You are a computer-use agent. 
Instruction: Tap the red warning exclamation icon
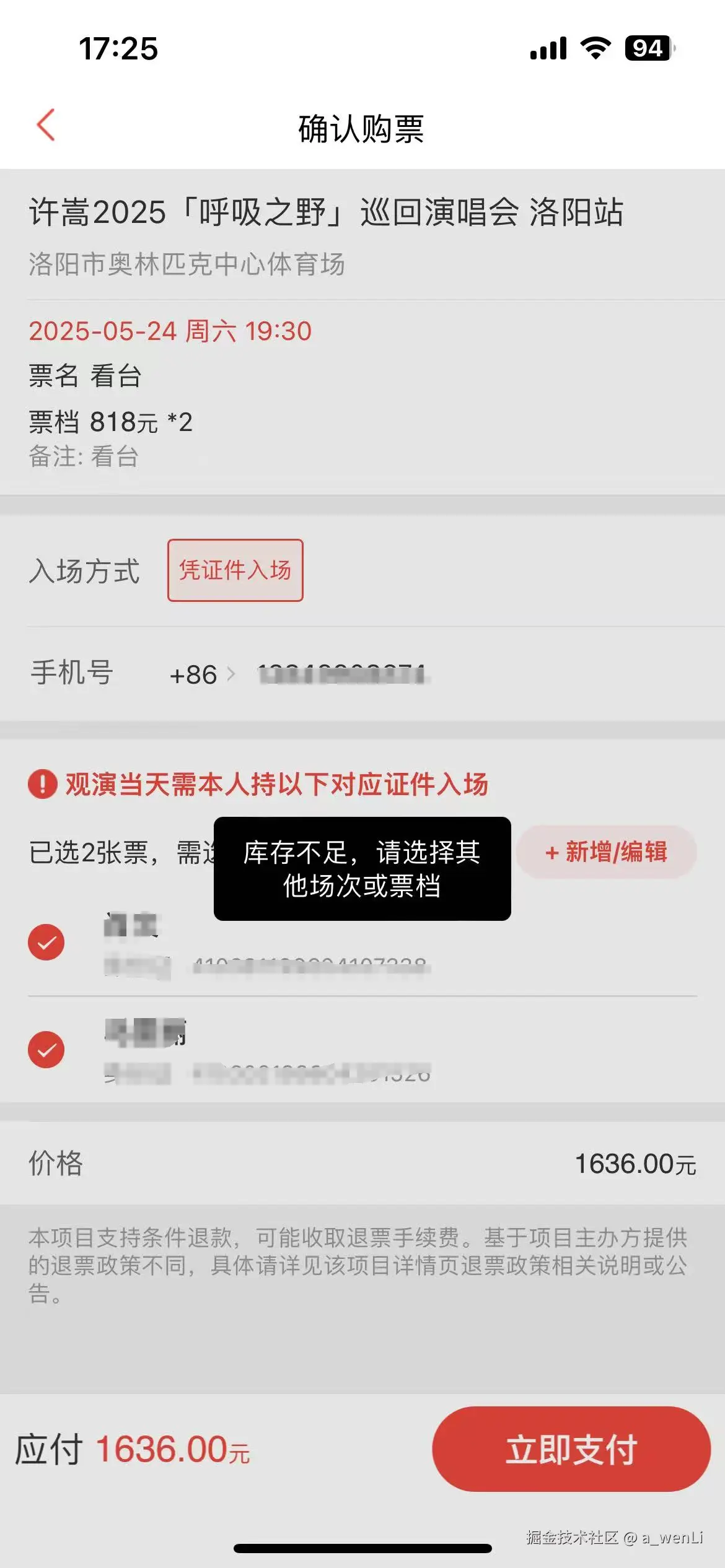coord(41,784)
